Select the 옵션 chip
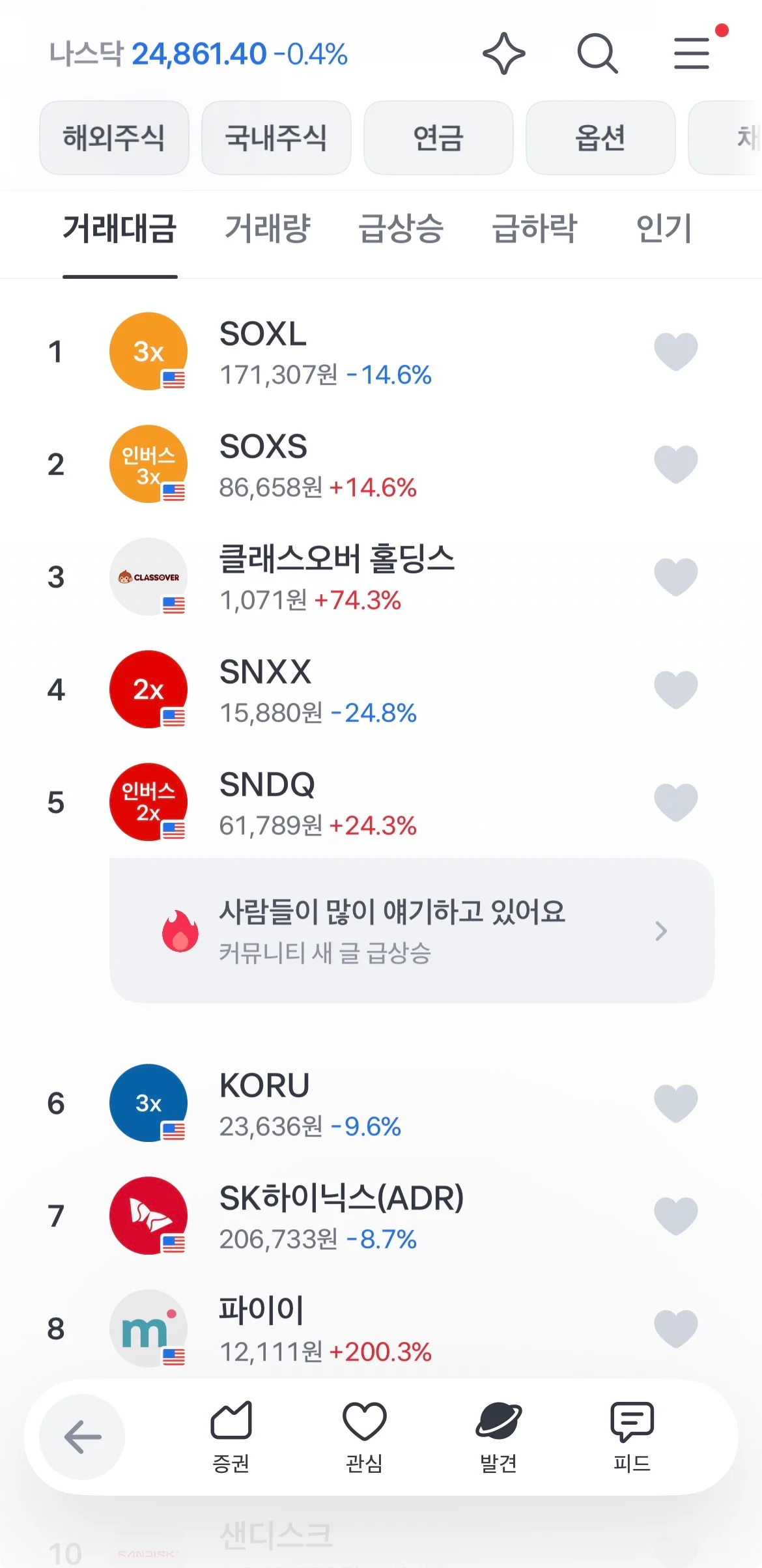The image size is (762, 1568). point(600,137)
